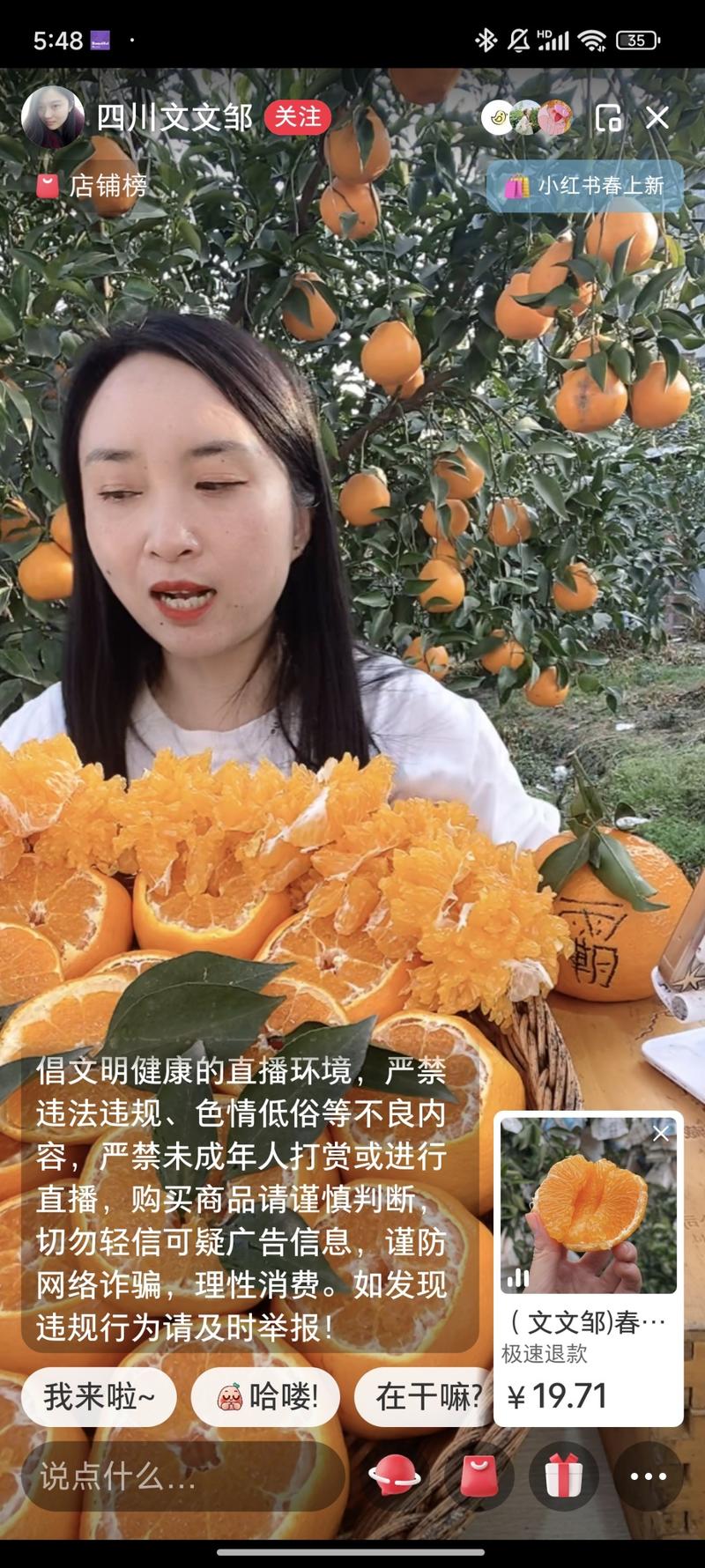Send a gift with the gift icon

click(564, 1476)
